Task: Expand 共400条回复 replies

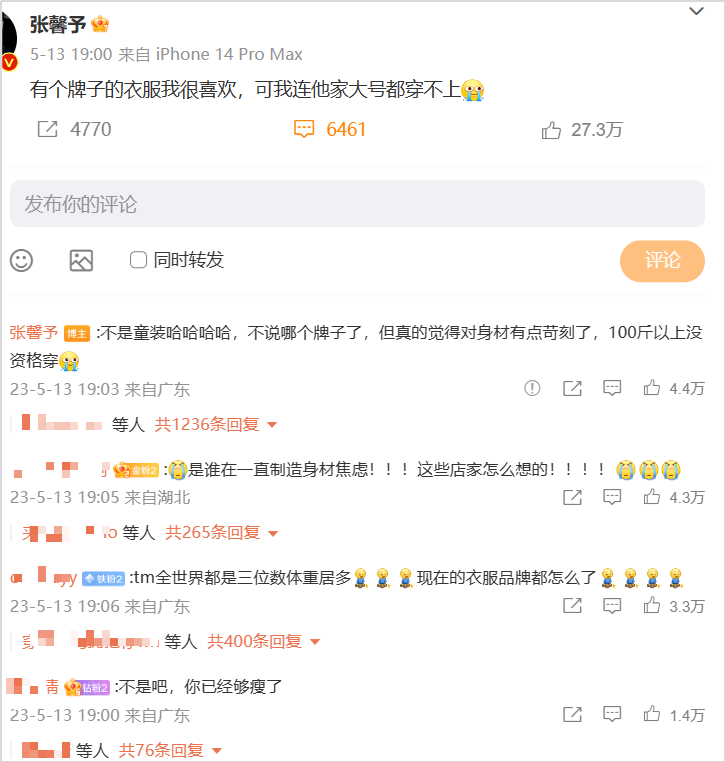Action: click(264, 641)
